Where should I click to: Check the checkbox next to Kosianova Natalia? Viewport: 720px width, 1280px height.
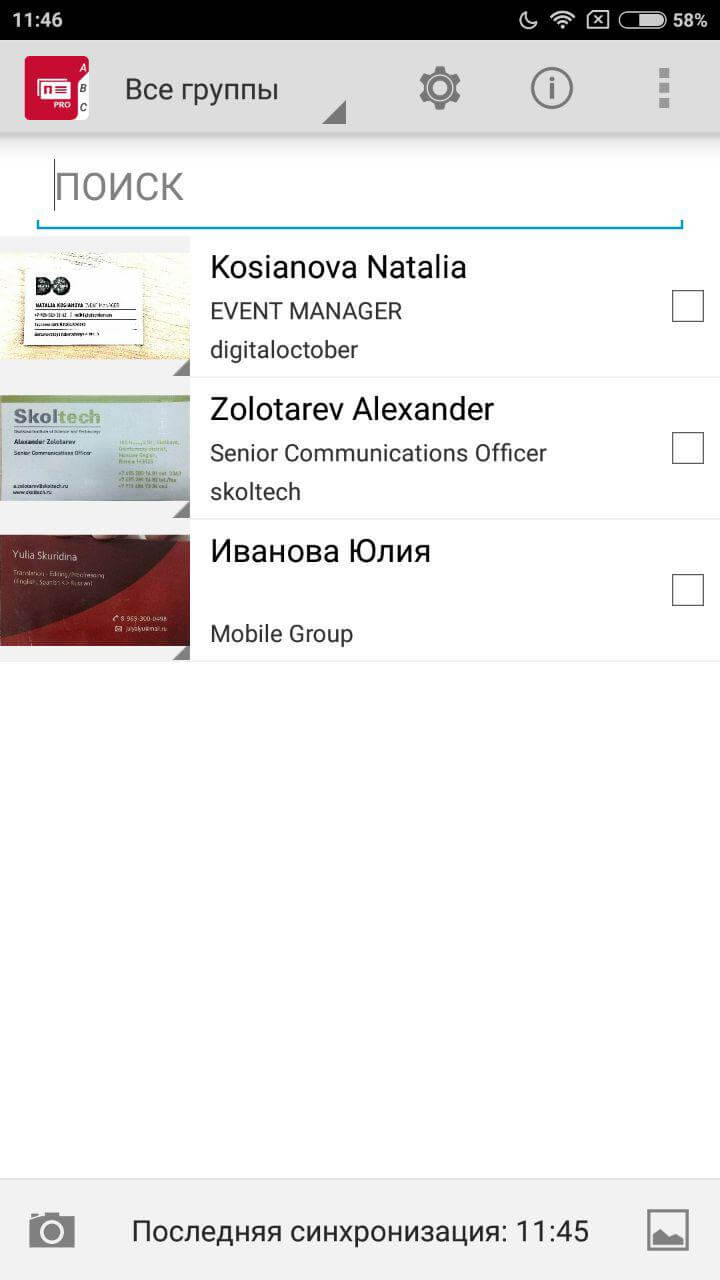click(687, 306)
